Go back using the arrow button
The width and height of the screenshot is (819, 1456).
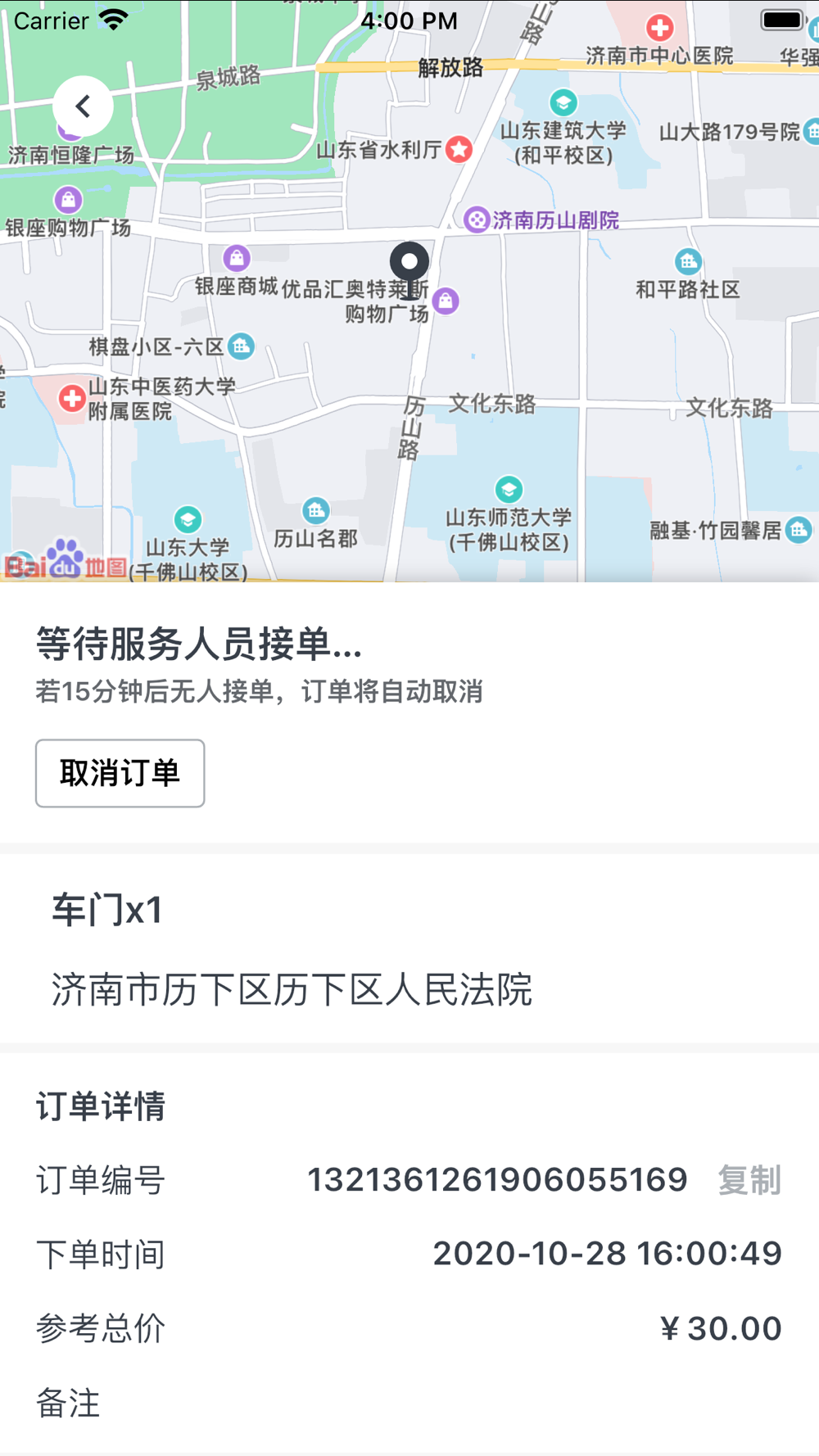click(83, 106)
